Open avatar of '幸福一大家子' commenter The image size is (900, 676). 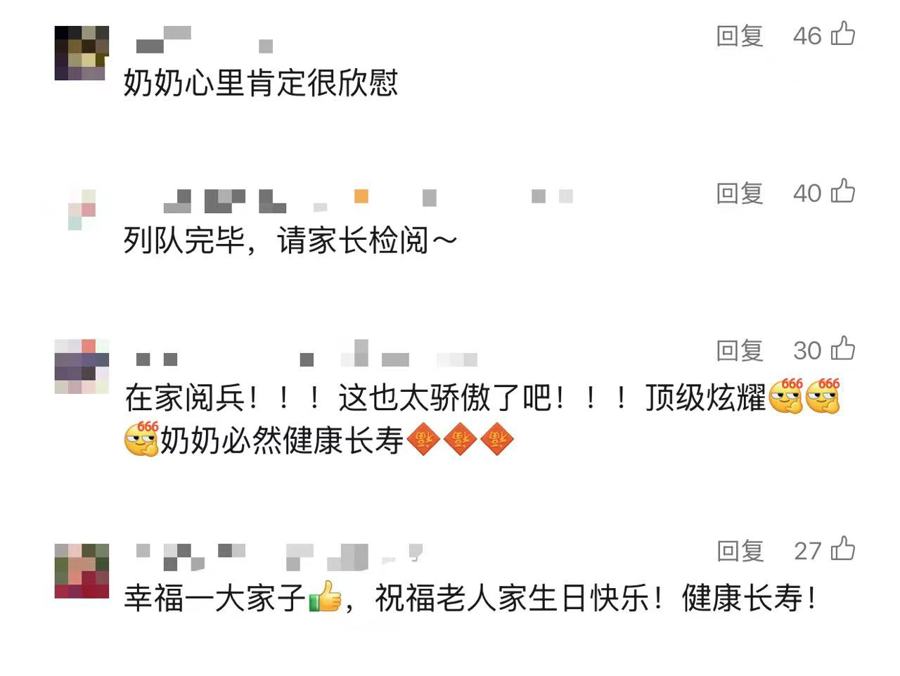[81, 570]
